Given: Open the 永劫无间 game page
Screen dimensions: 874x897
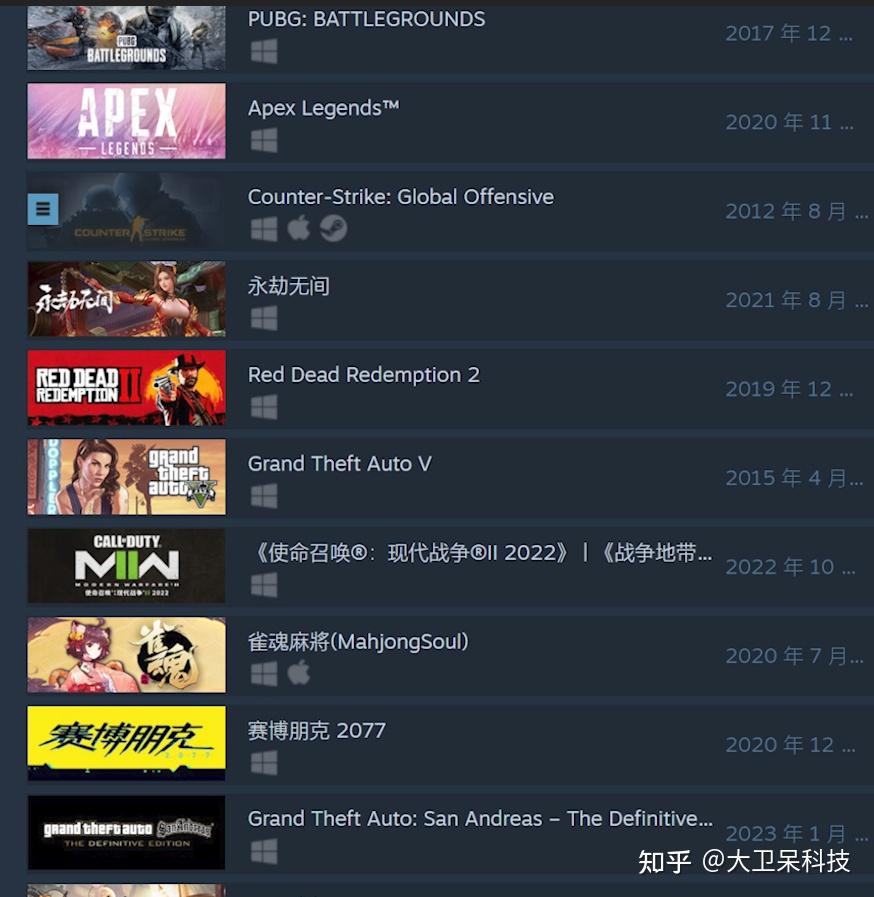Looking at the screenshot, I should [288, 286].
